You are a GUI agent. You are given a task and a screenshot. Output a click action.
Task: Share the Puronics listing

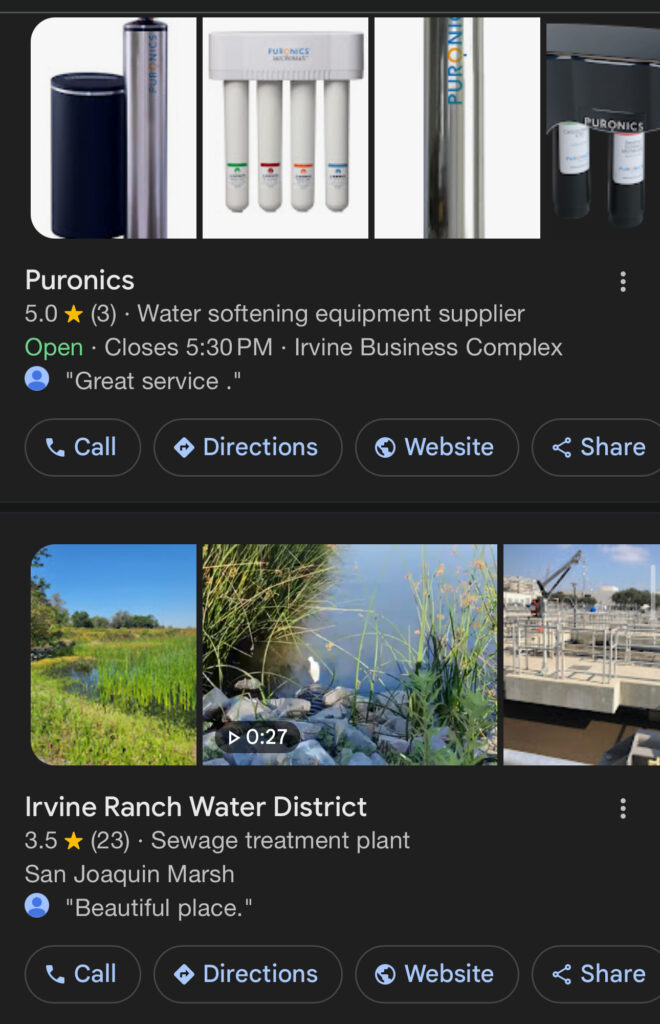(x=598, y=447)
